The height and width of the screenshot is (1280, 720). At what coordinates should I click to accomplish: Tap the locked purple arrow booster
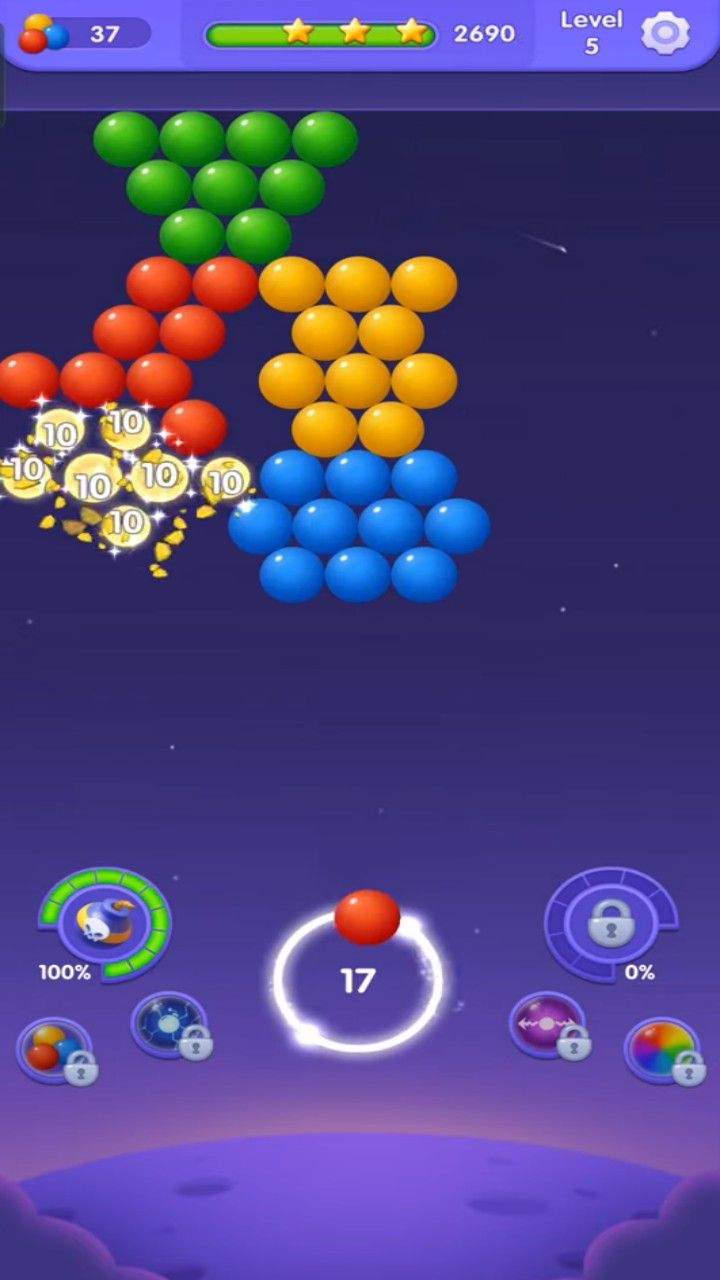coord(547,1025)
